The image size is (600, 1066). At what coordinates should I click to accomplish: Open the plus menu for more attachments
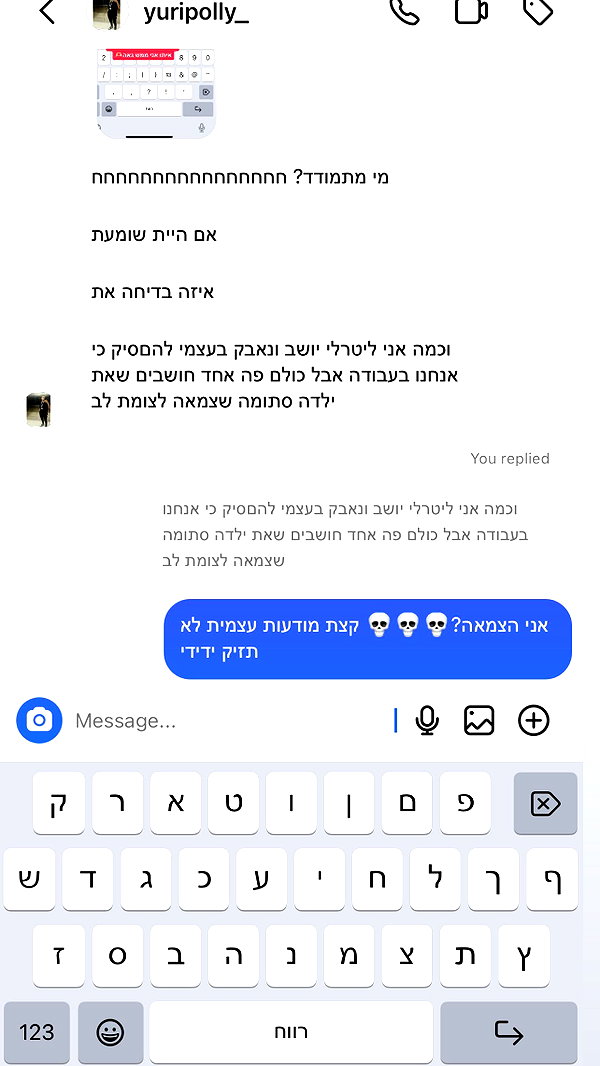pos(533,721)
